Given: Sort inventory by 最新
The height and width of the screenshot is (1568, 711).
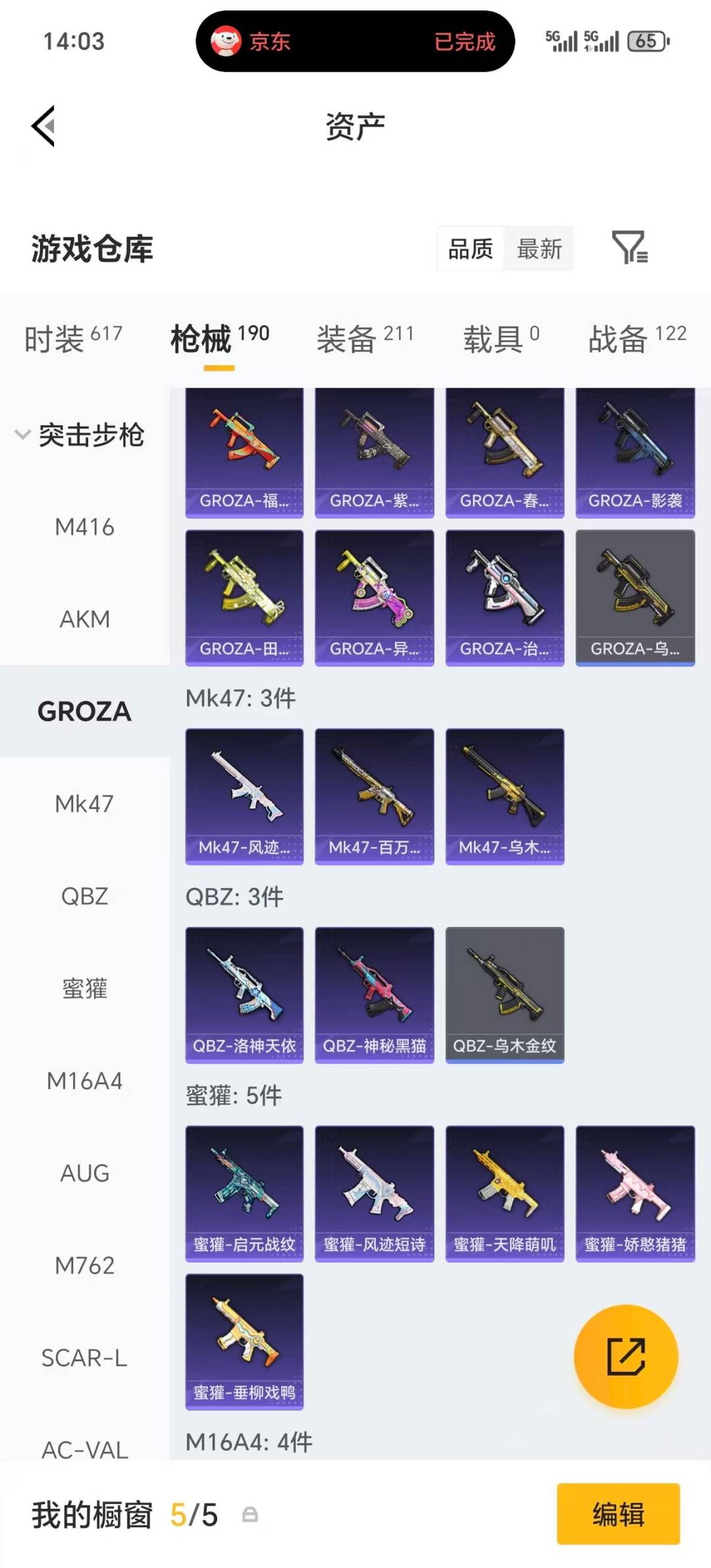Looking at the screenshot, I should point(539,249).
